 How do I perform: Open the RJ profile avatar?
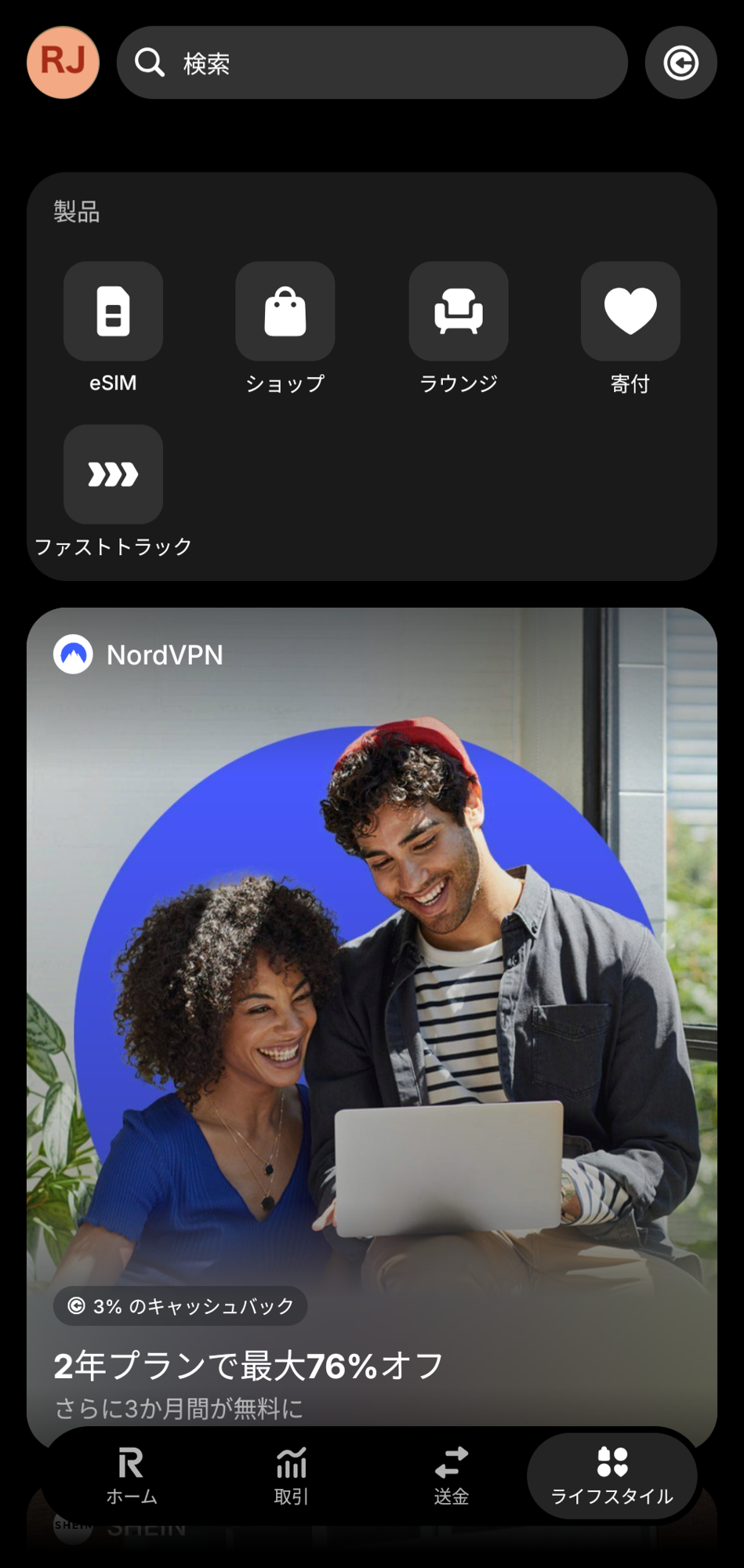click(x=63, y=63)
